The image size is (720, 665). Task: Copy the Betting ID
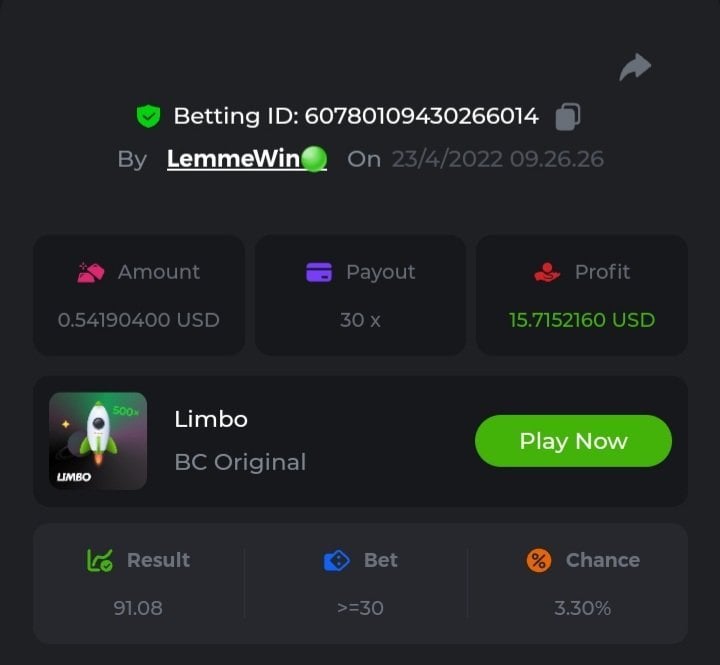(x=567, y=116)
